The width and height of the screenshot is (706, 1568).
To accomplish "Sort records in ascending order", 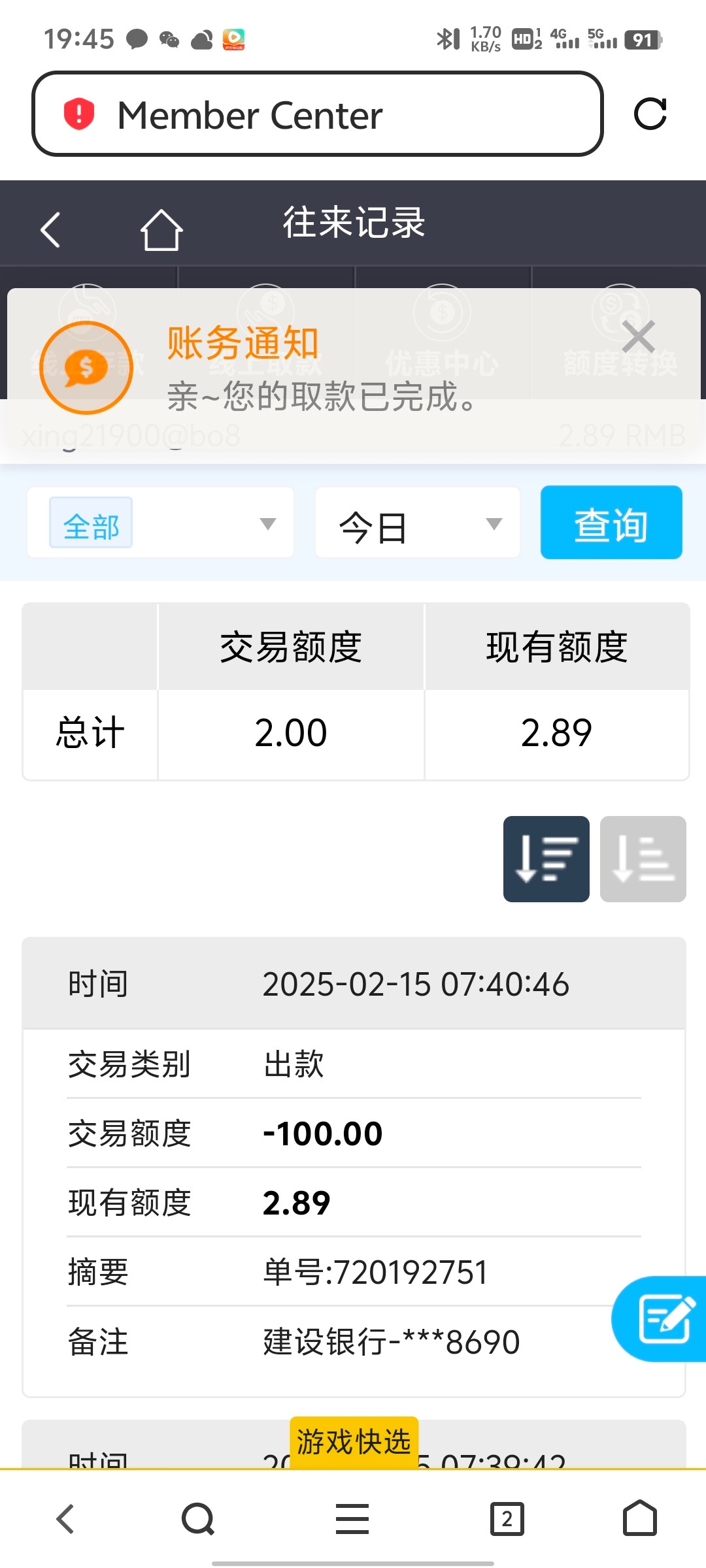I will tap(643, 858).
